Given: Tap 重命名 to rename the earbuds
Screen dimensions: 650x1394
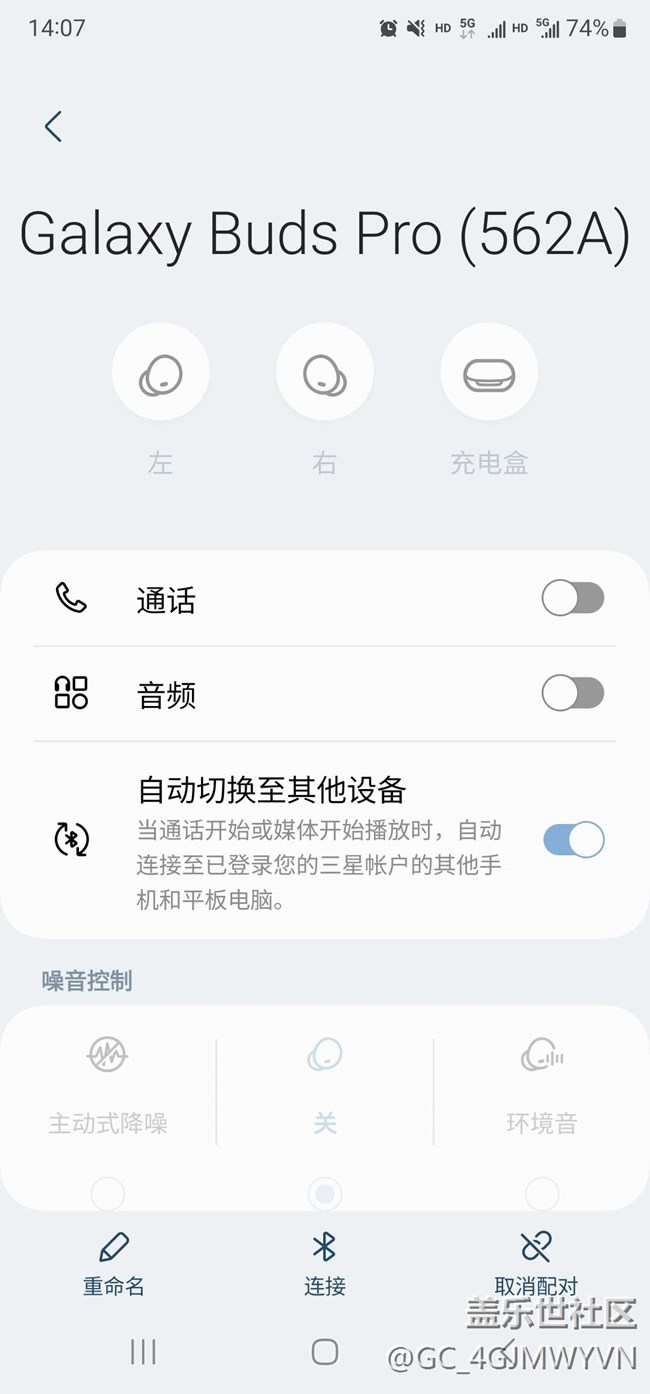Looking at the screenshot, I should tap(114, 1264).
